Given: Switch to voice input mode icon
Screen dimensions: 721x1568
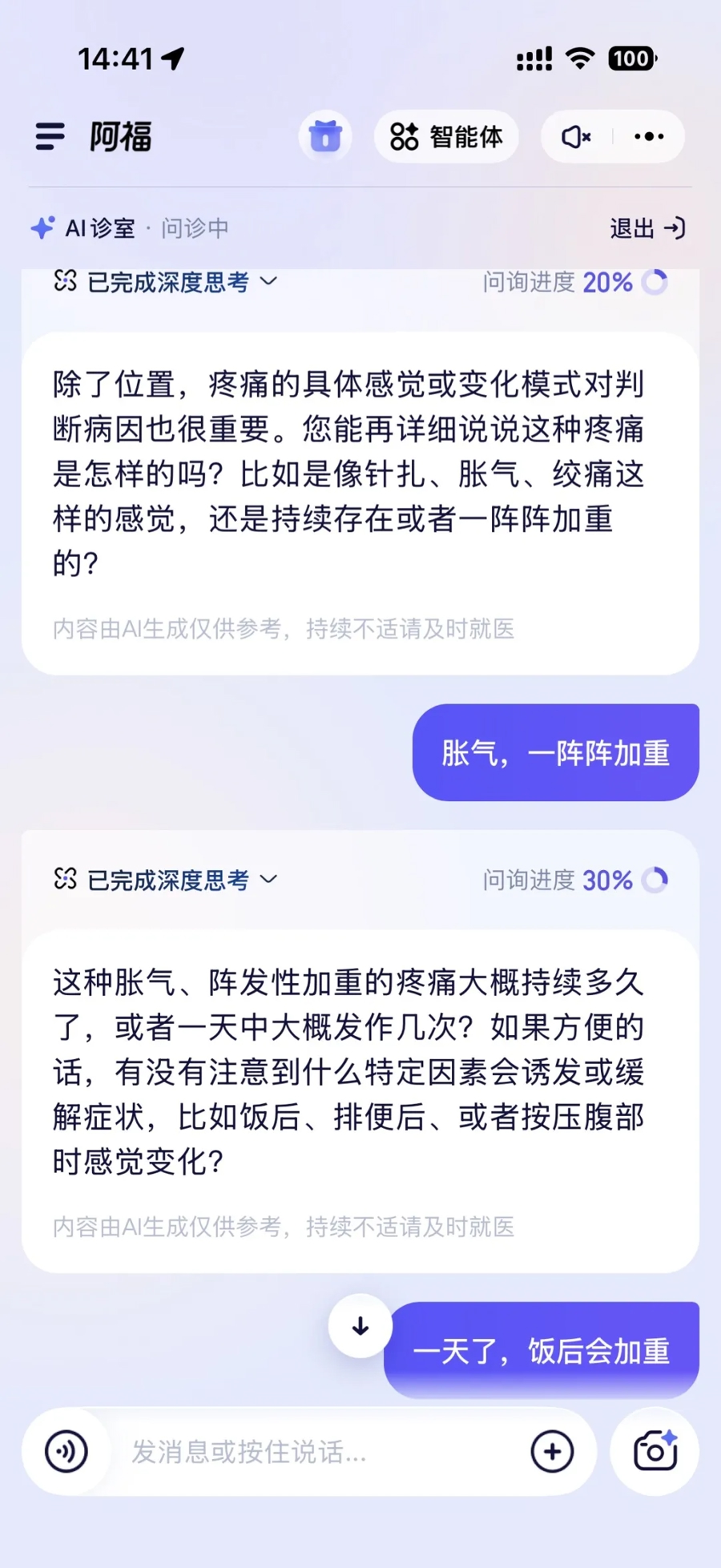Looking at the screenshot, I should pos(66,1451).
